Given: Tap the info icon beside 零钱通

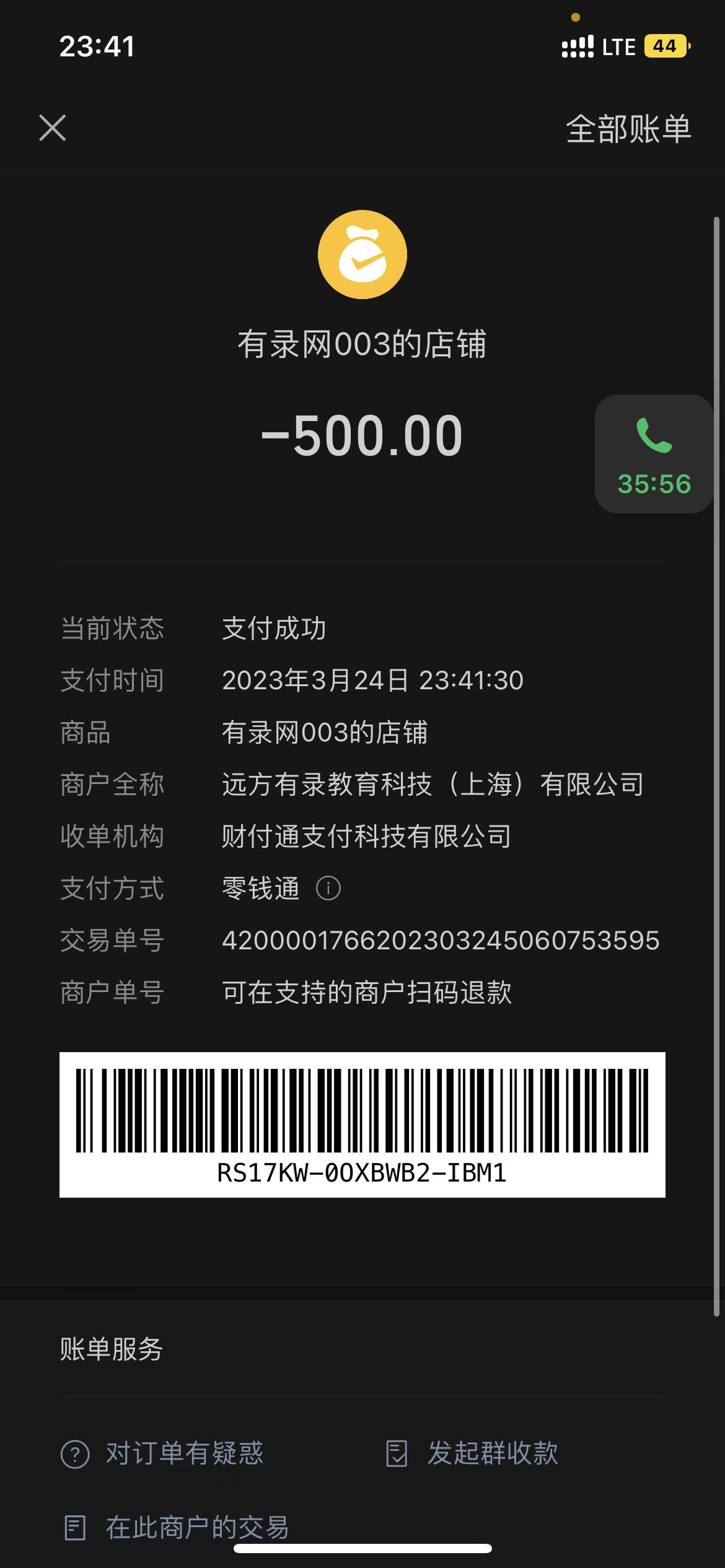Looking at the screenshot, I should coord(328,889).
